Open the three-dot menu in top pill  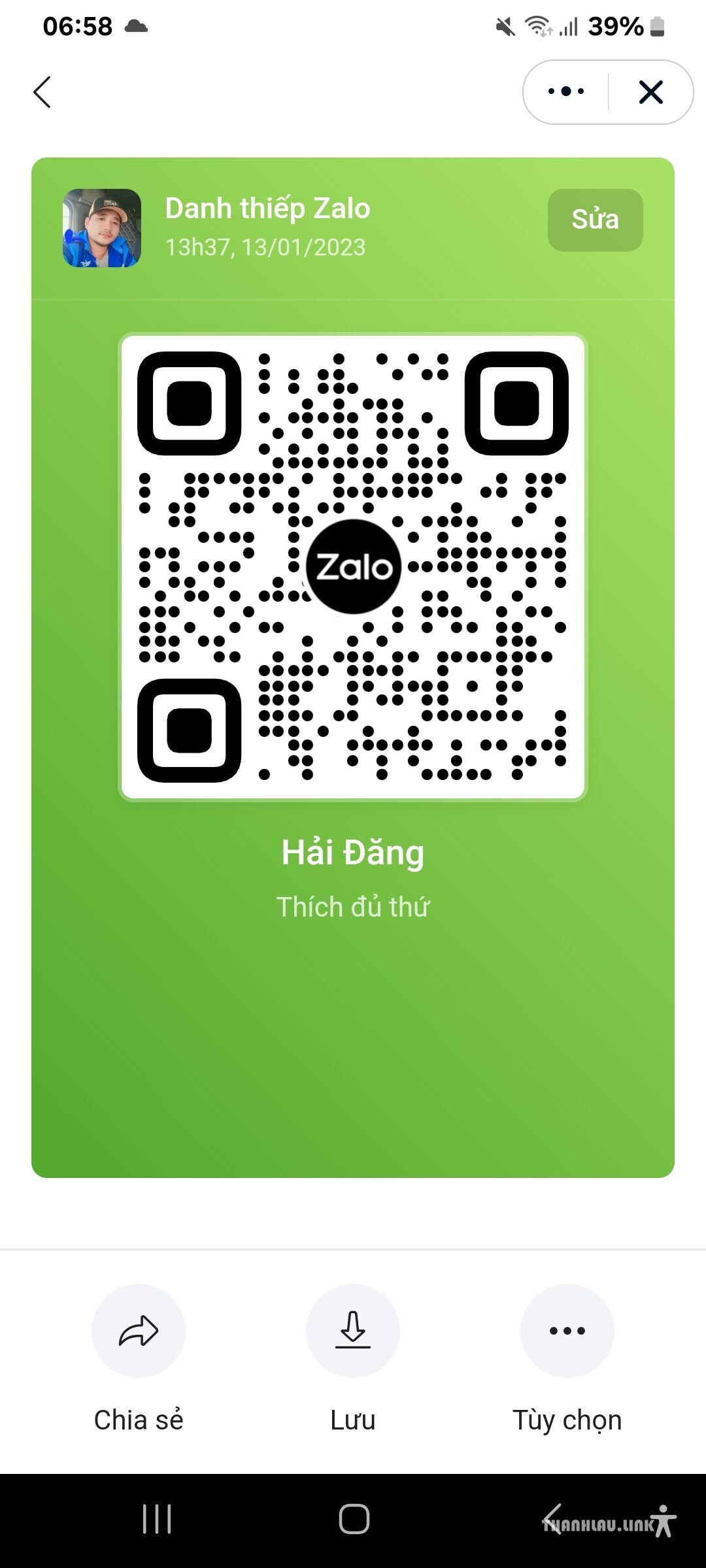click(566, 92)
